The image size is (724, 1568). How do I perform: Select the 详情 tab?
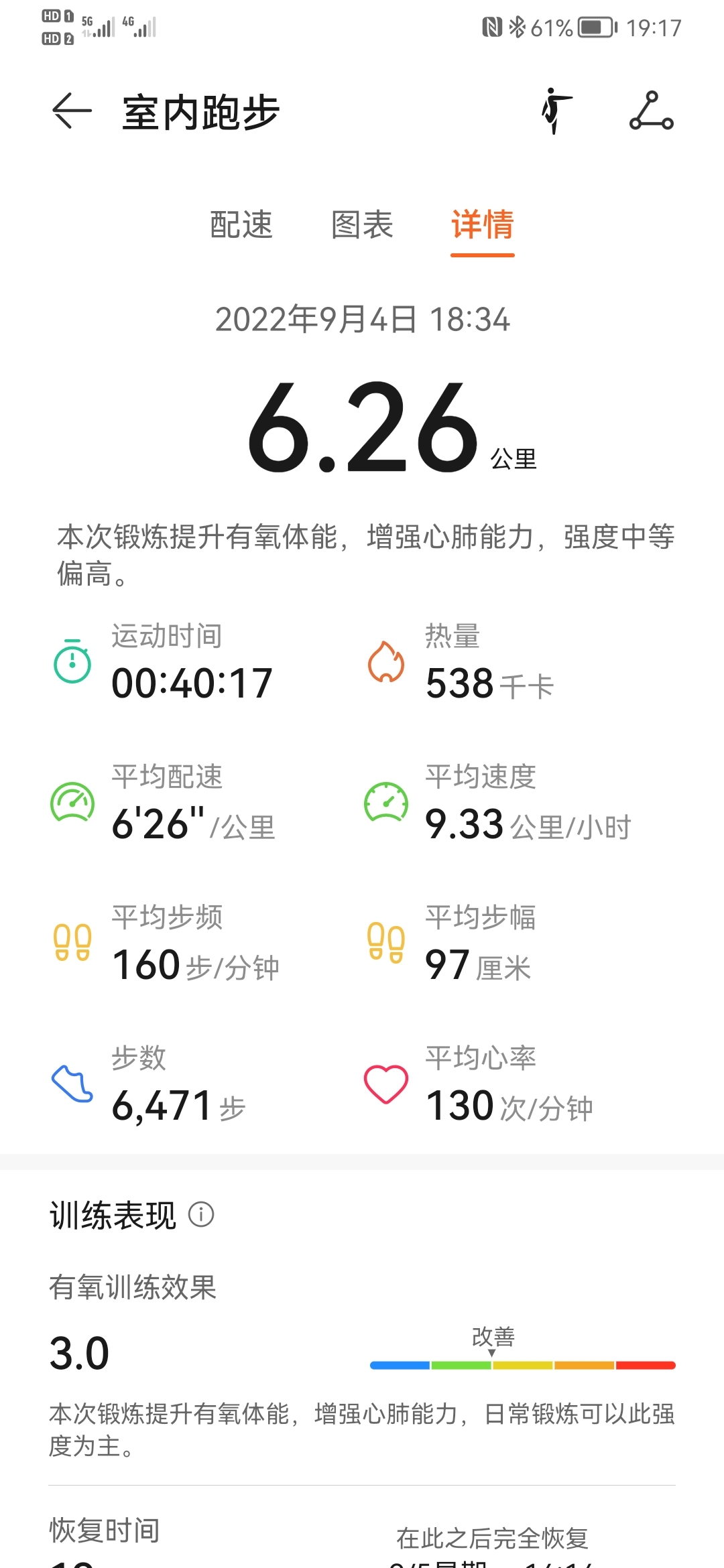(483, 224)
